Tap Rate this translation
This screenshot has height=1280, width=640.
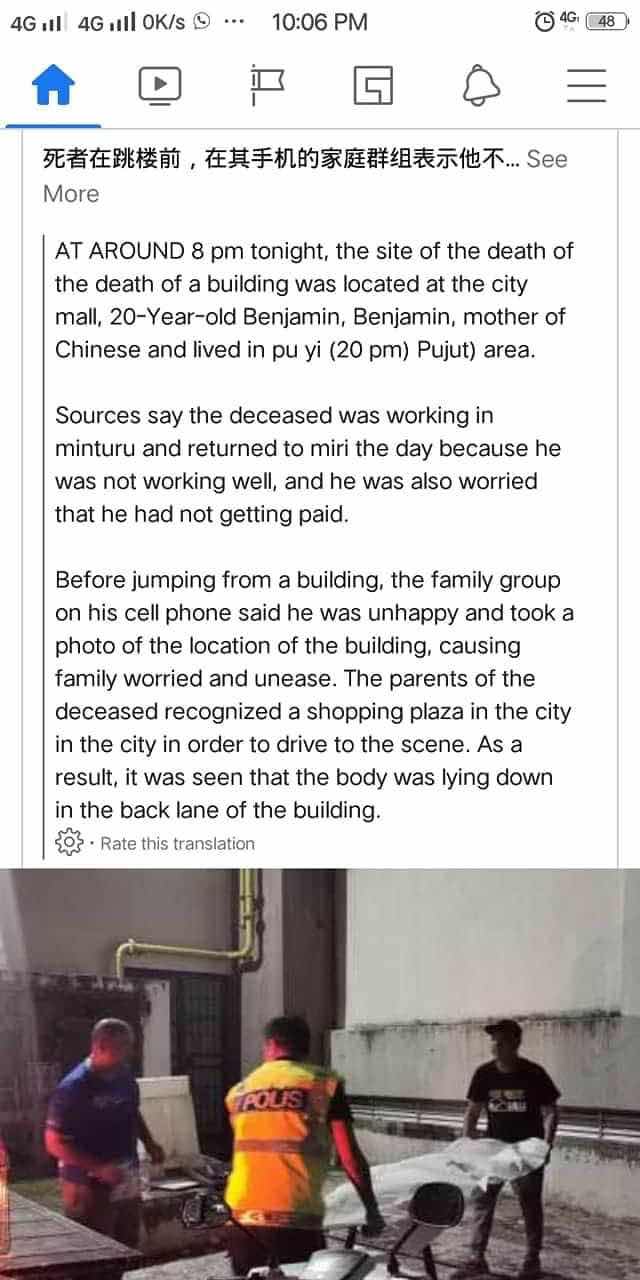coord(177,843)
